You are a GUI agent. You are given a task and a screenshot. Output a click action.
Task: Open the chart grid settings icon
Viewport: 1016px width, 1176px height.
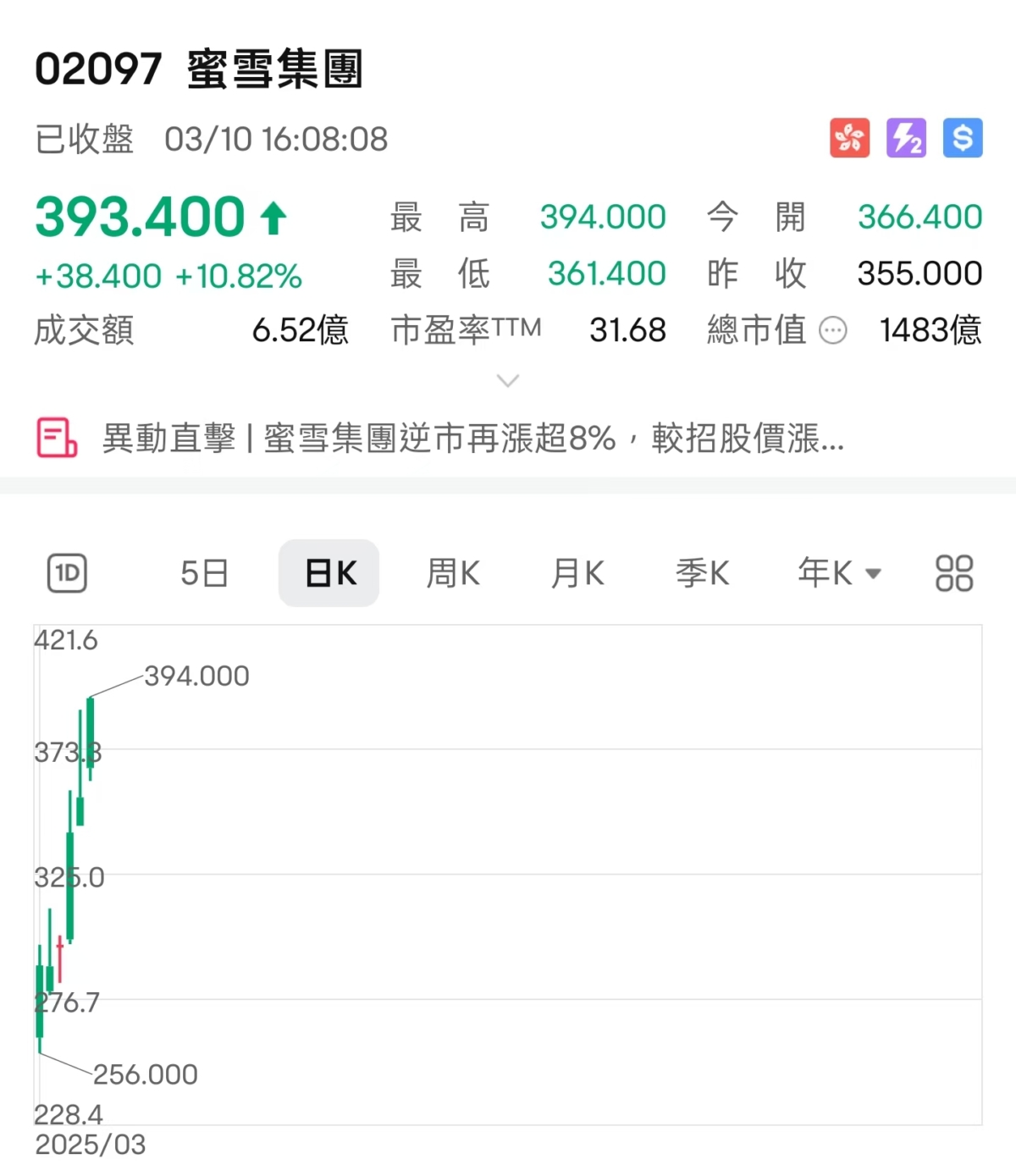click(x=954, y=573)
